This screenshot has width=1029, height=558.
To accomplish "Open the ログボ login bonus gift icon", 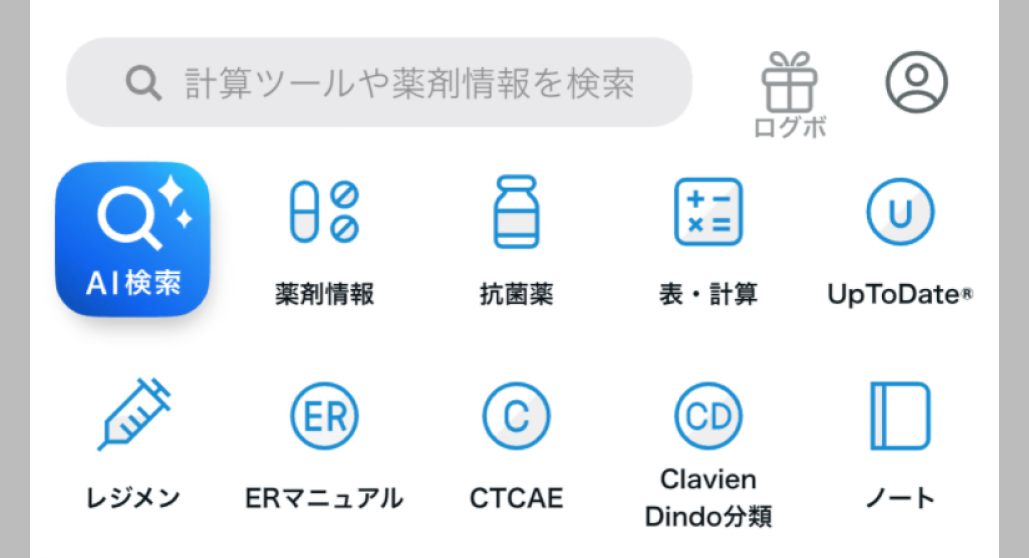I will tap(790, 90).
